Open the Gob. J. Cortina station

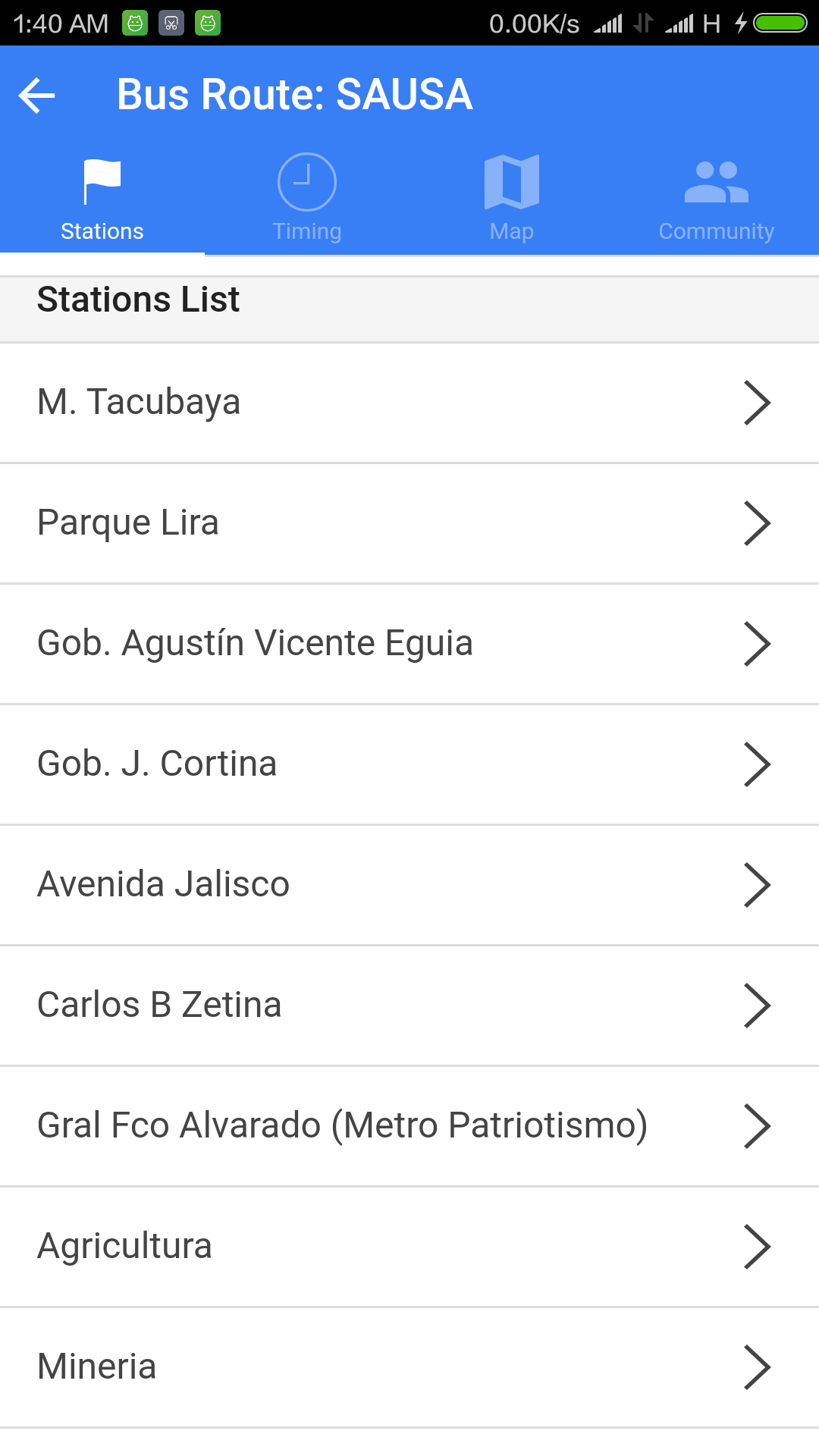[409, 764]
